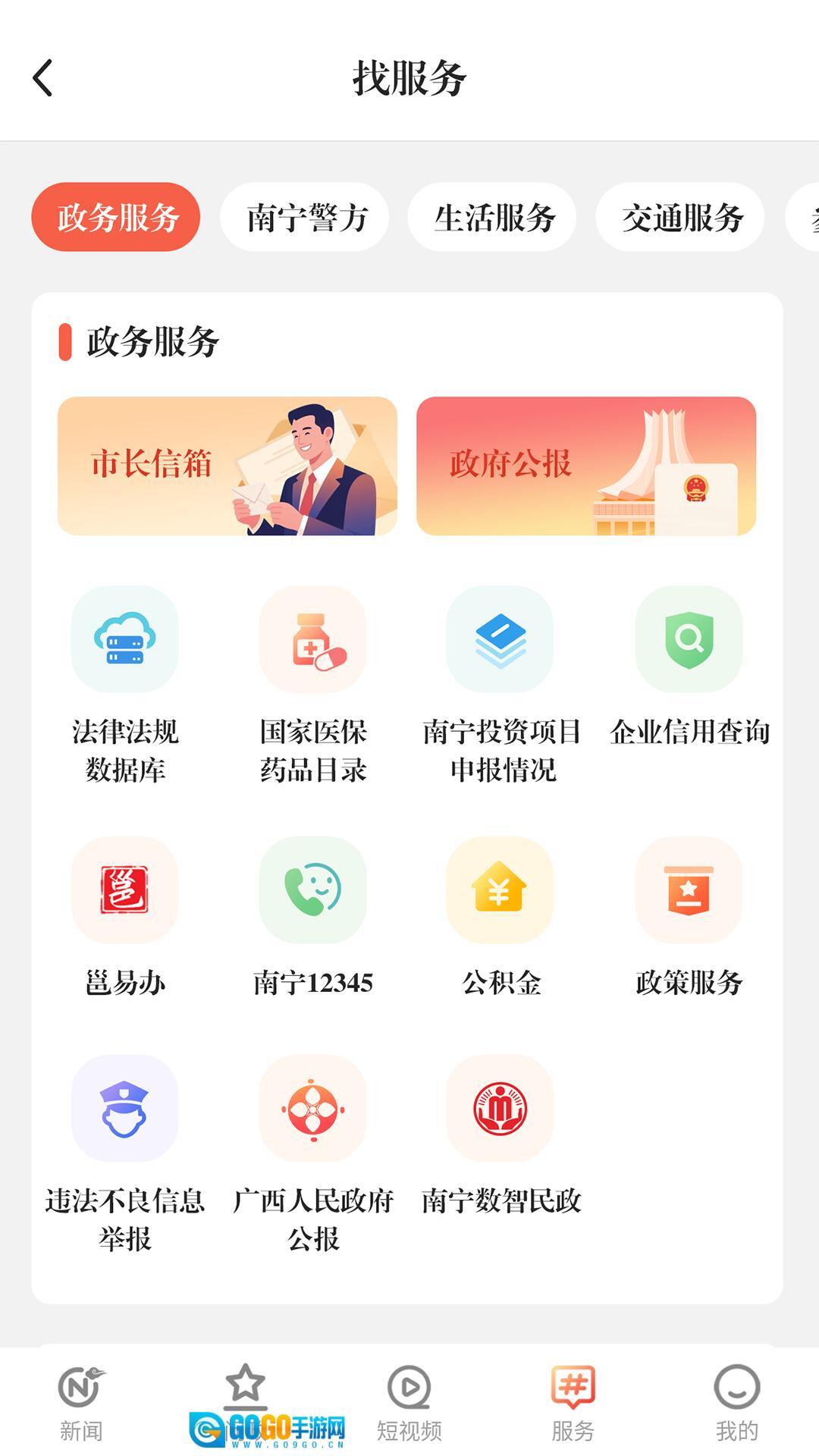Viewport: 819px width, 1456px height.
Task: Switch to the 新闻 bottom tab
Action: pyautogui.click(x=81, y=1403)
